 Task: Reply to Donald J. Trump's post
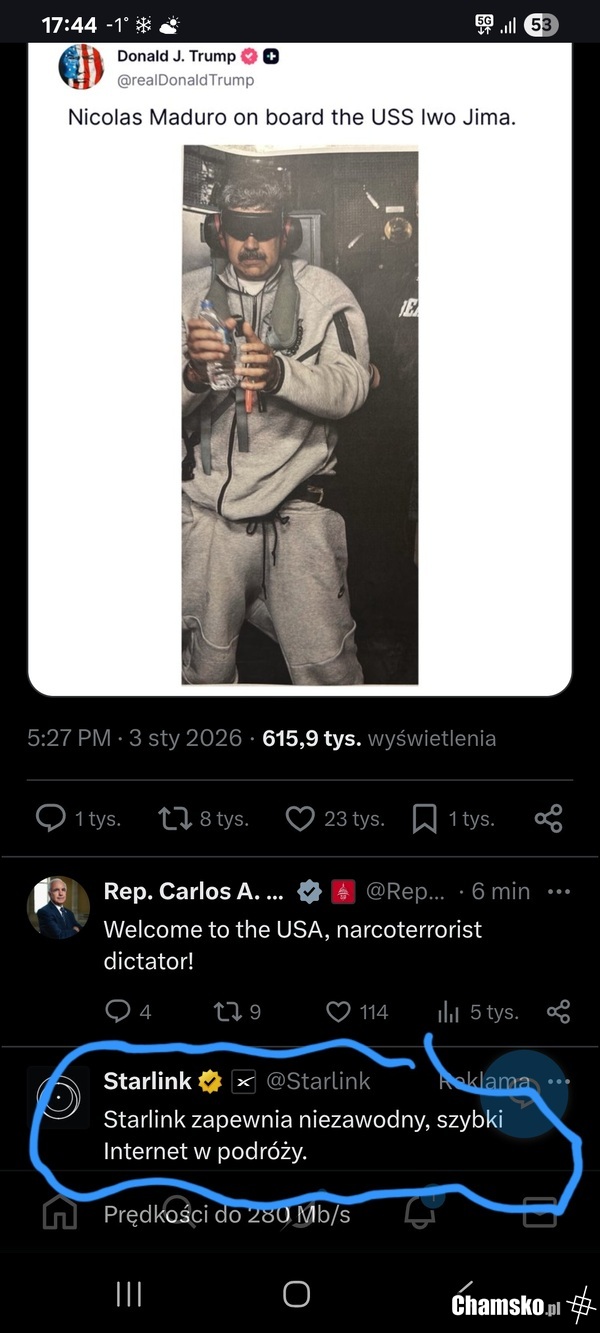[x=51, y=819]
